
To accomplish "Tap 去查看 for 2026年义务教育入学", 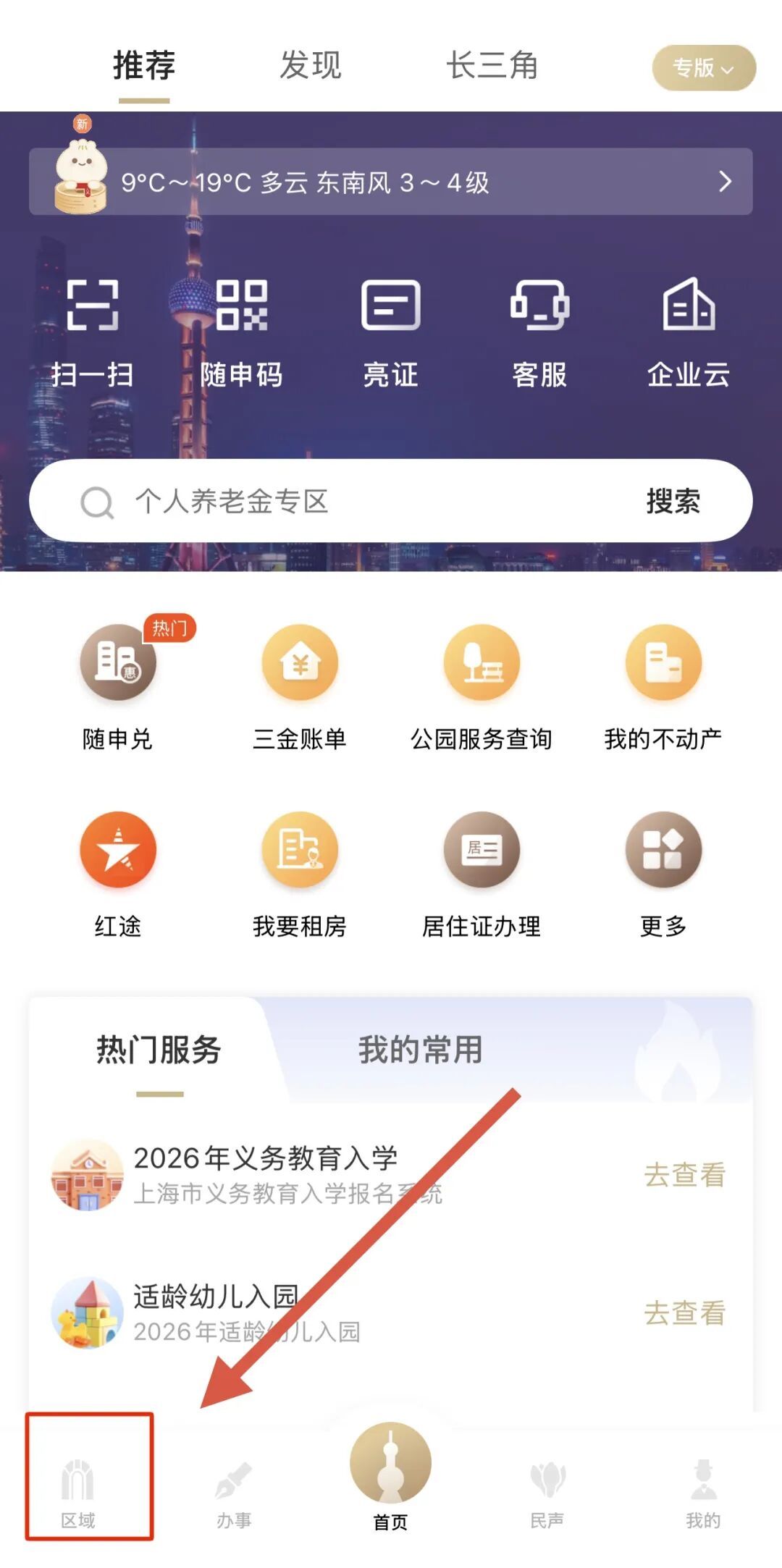I will [684, 1174].
